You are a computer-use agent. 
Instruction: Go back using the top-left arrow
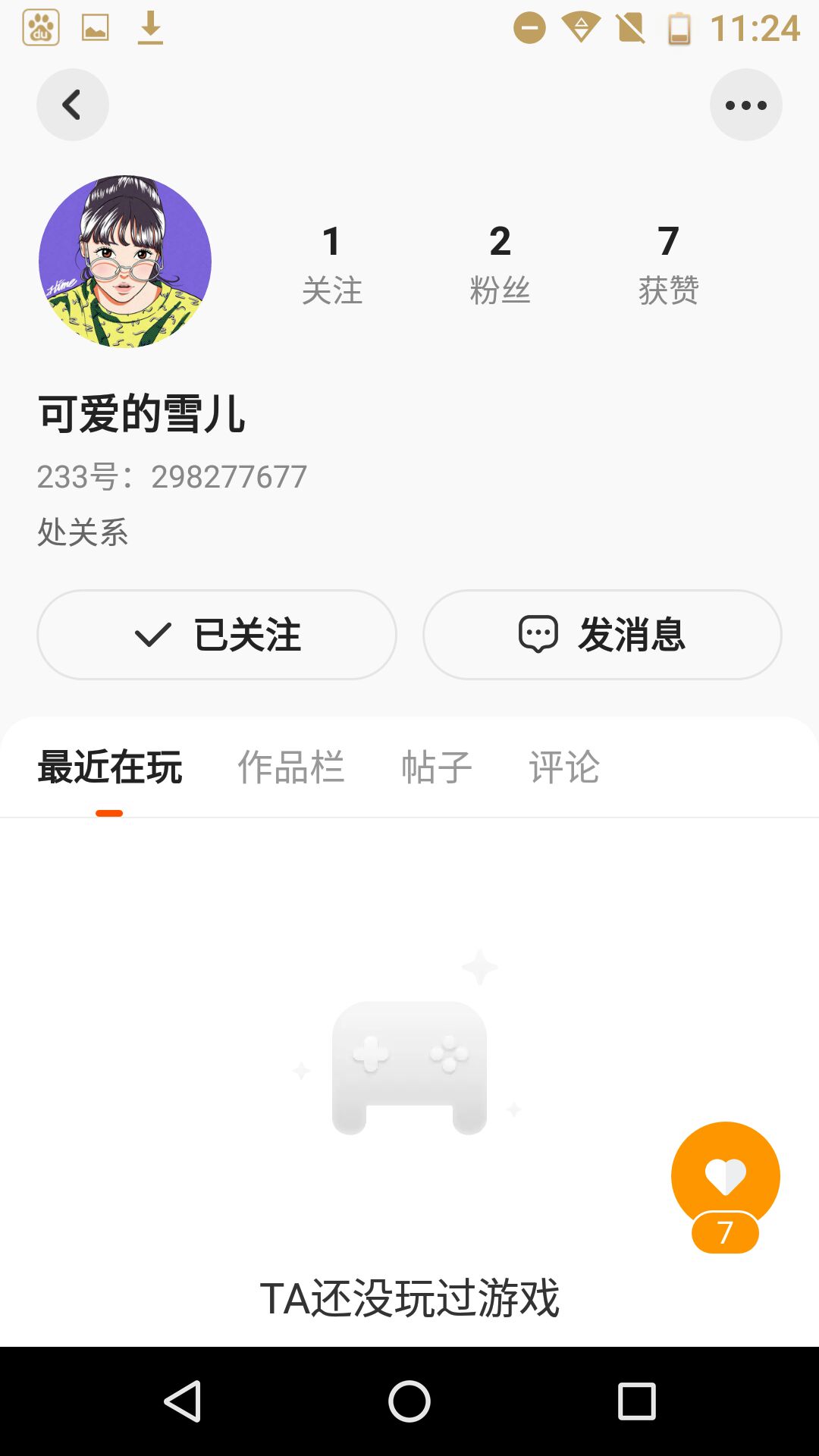[x=73, y=105]
